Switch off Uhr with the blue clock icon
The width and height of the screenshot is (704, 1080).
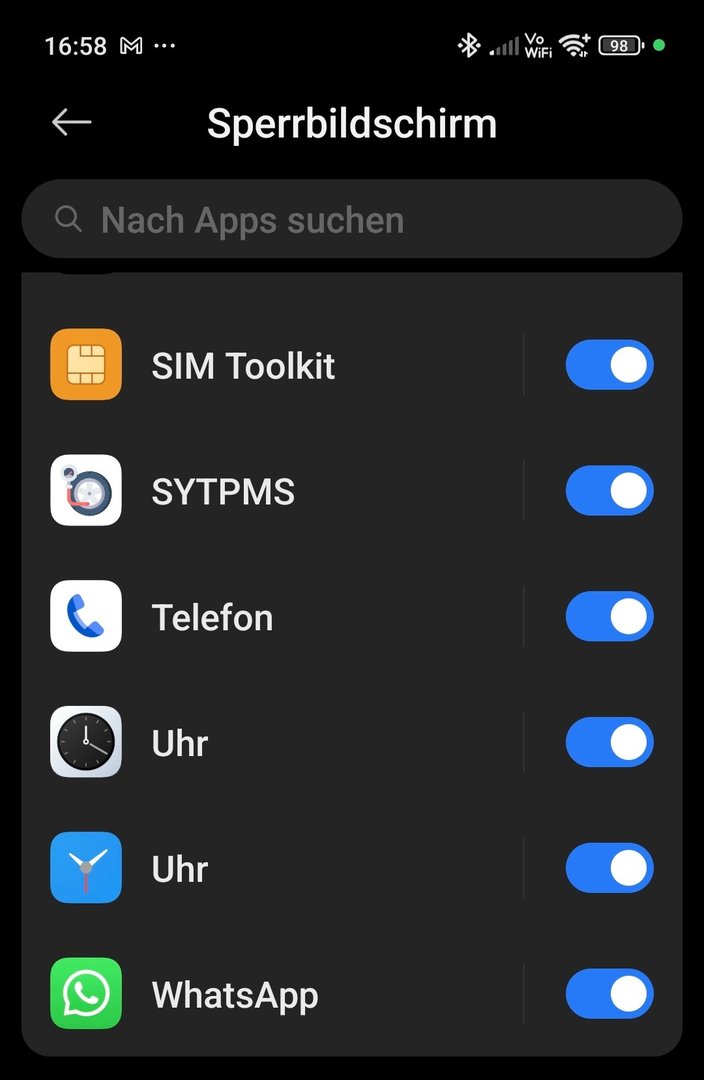[x=609, y=869]
